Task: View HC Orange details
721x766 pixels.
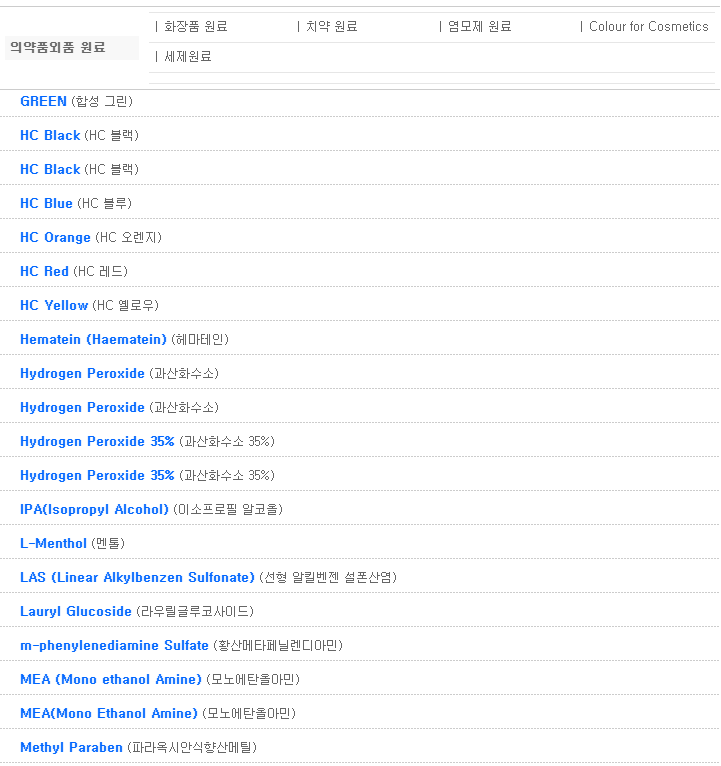Action: tap(55, 237)
